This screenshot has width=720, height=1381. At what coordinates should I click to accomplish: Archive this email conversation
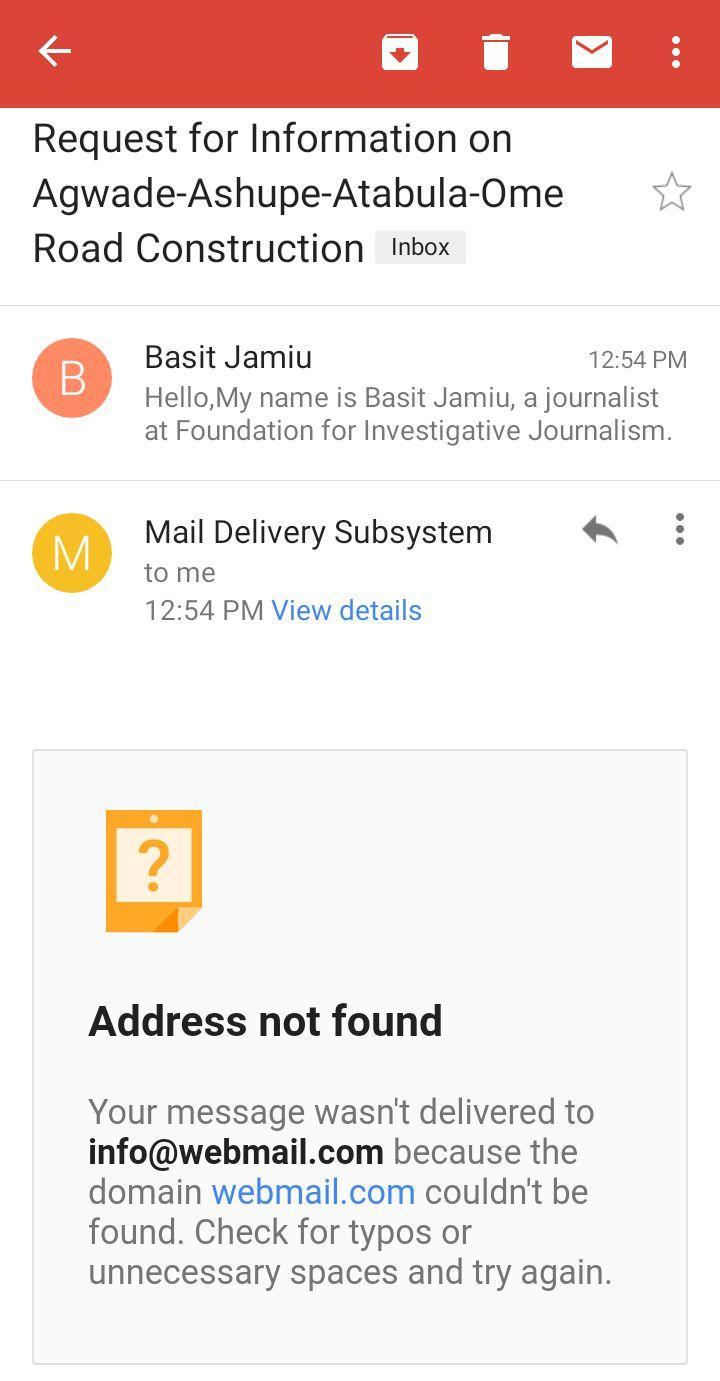pos(399,52)
